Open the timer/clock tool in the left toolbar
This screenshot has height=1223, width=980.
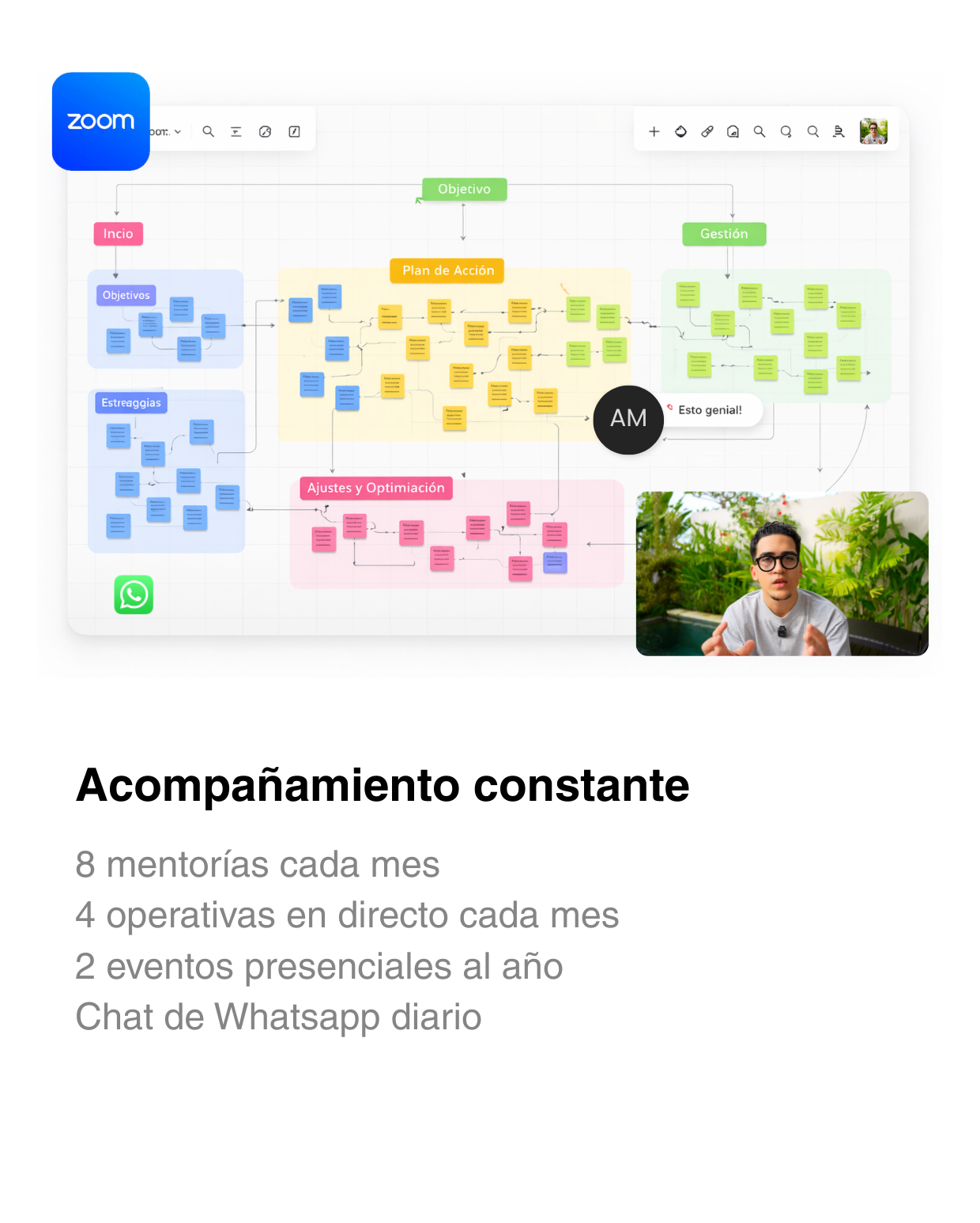(x=266, y=132)
